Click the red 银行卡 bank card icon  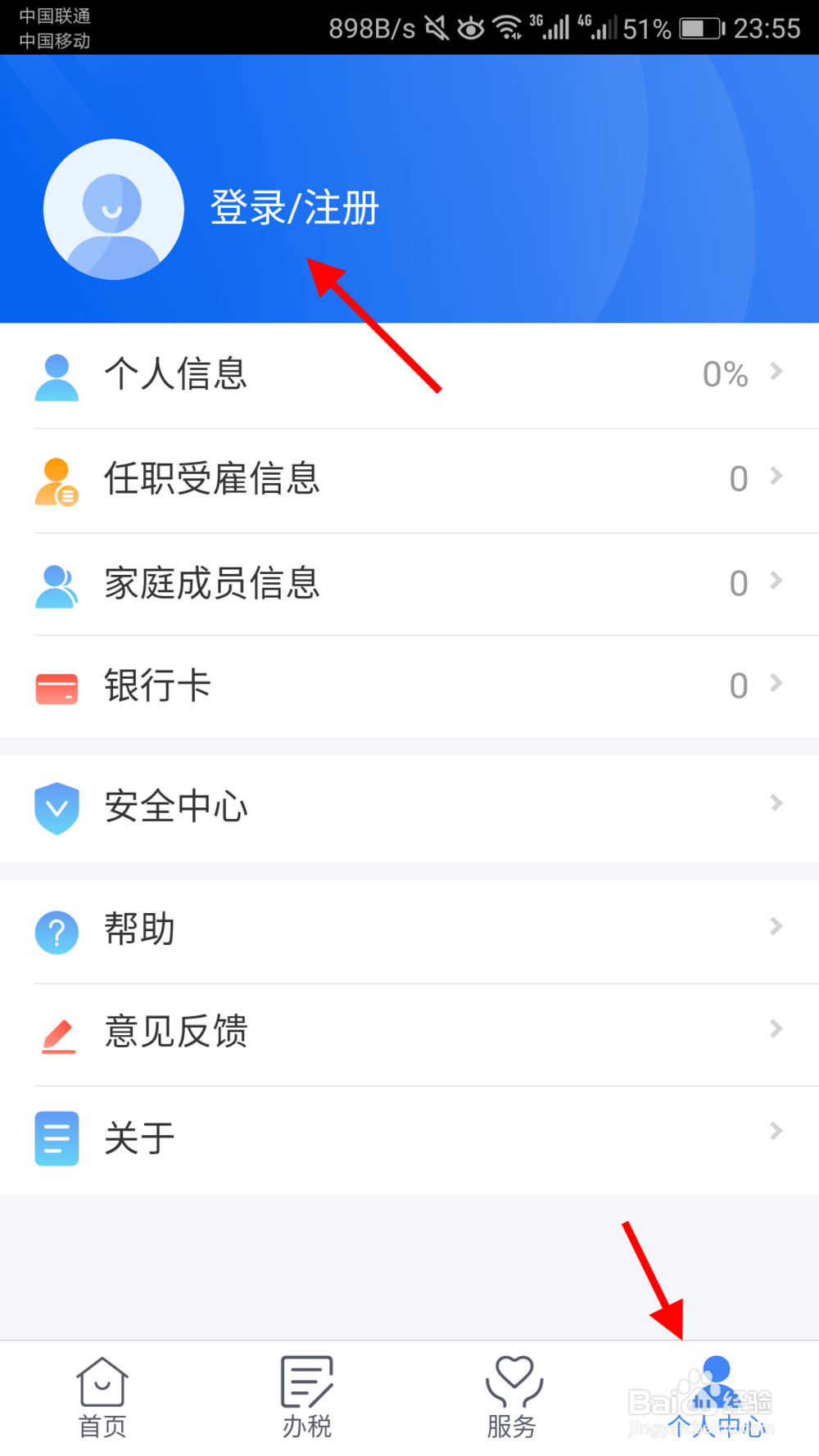(56, 688)
